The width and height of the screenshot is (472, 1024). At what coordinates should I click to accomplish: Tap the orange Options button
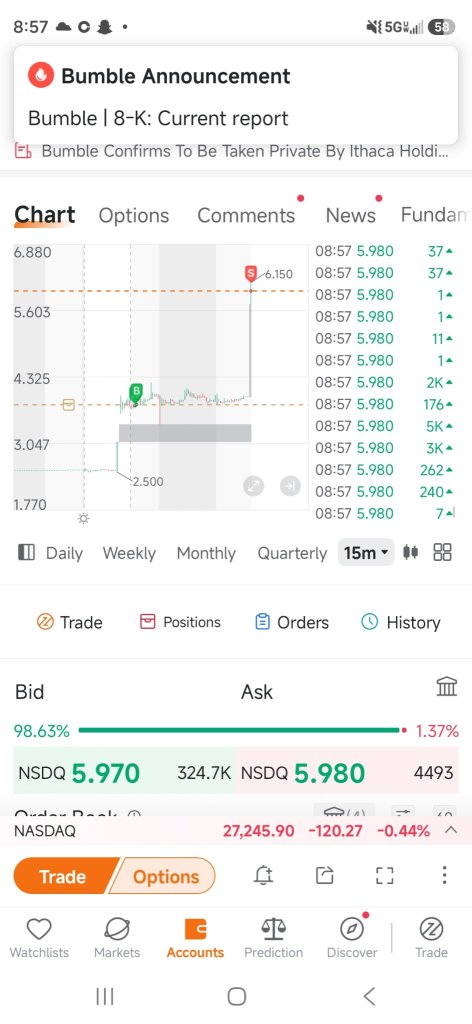165,876
